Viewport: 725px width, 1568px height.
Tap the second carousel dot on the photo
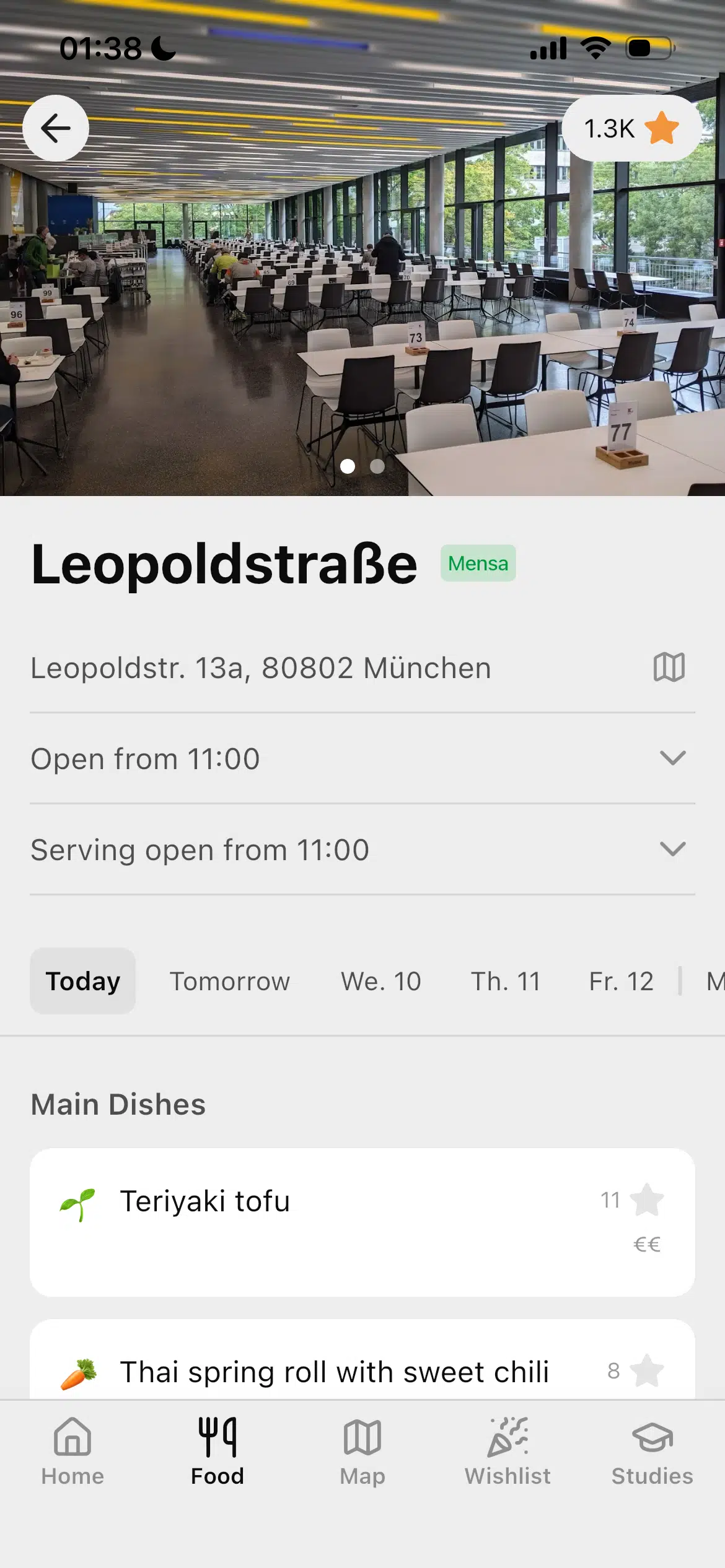tap(377, 466)
